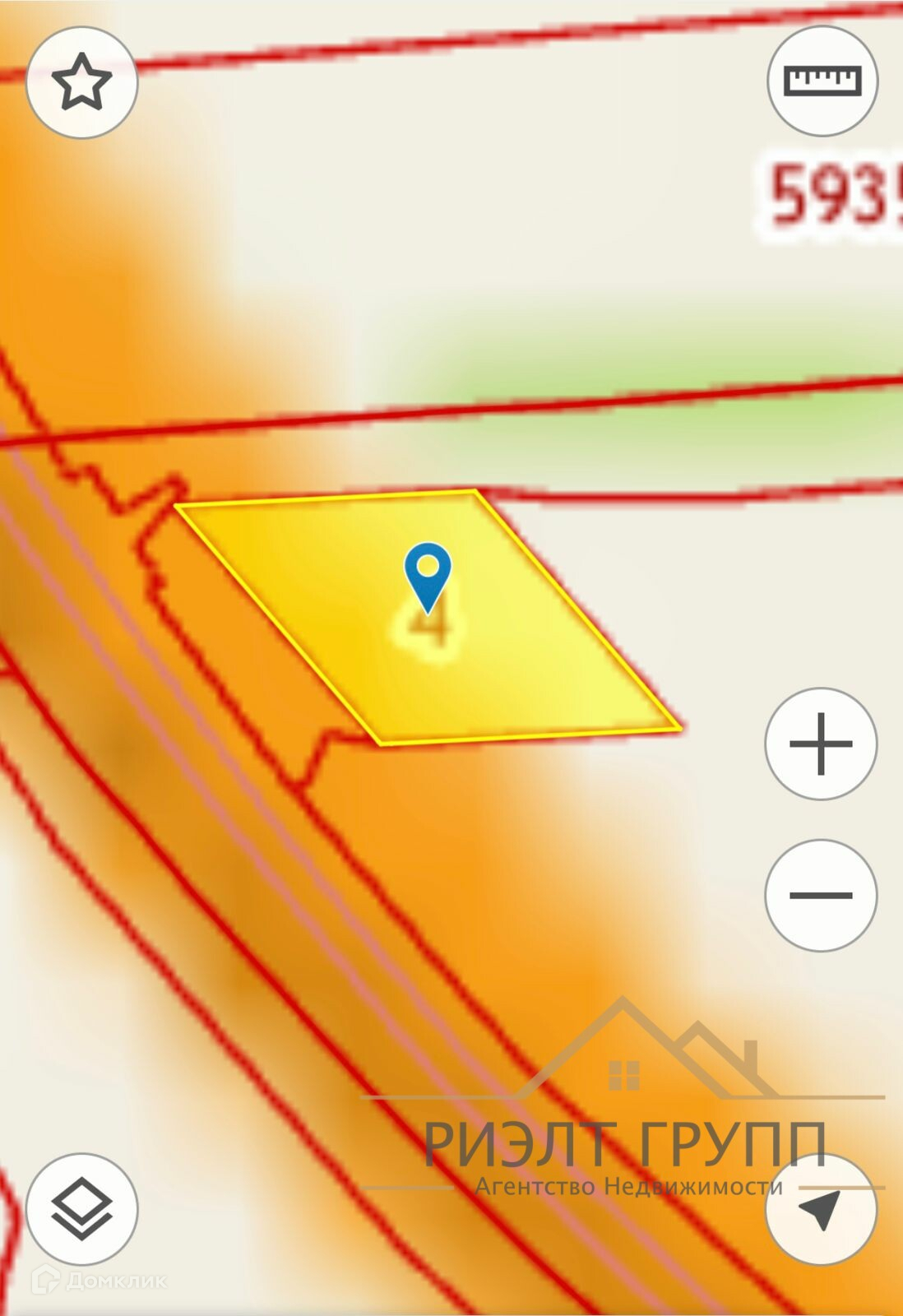Open the map layers selector
The image size is (903, 1316).
[81, 1209]
